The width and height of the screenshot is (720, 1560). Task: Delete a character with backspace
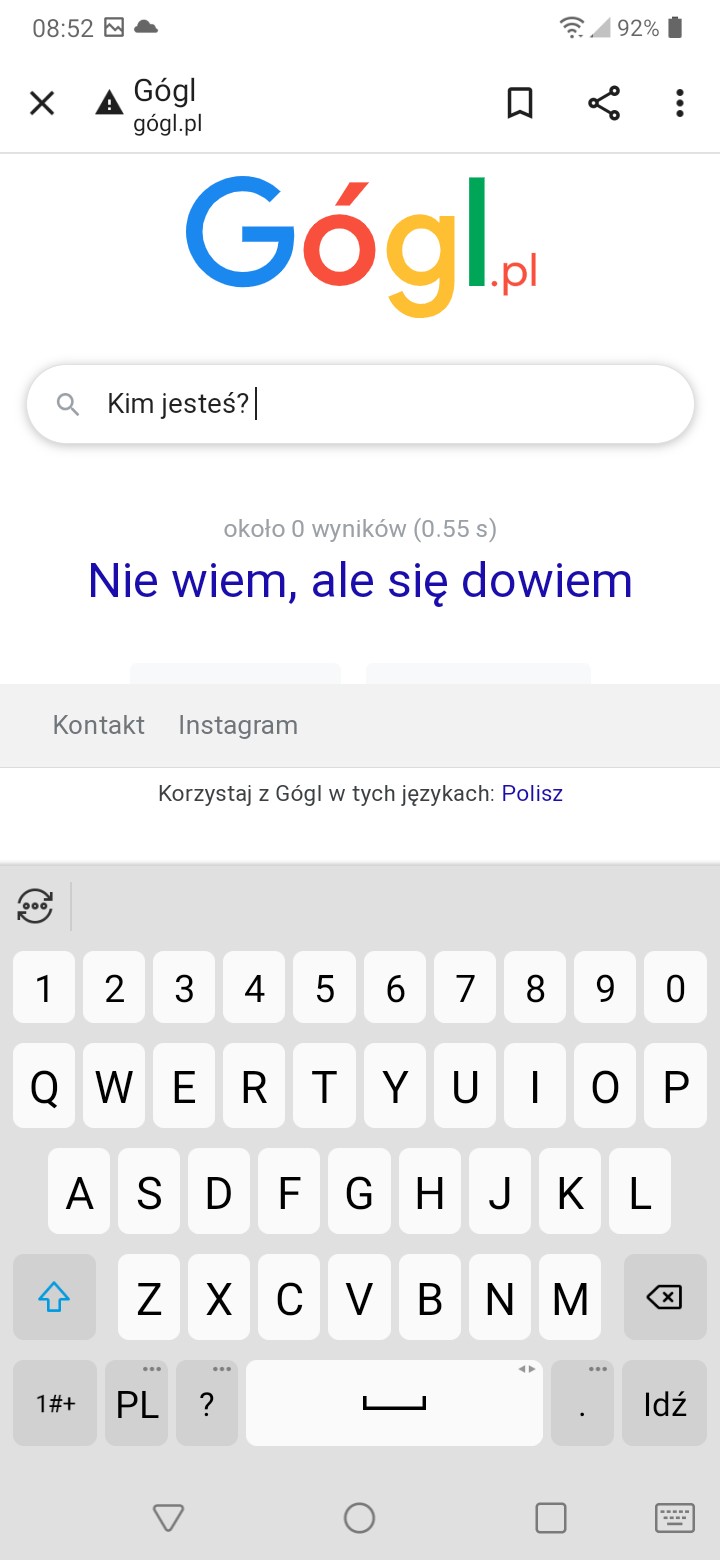(664, 1298)
